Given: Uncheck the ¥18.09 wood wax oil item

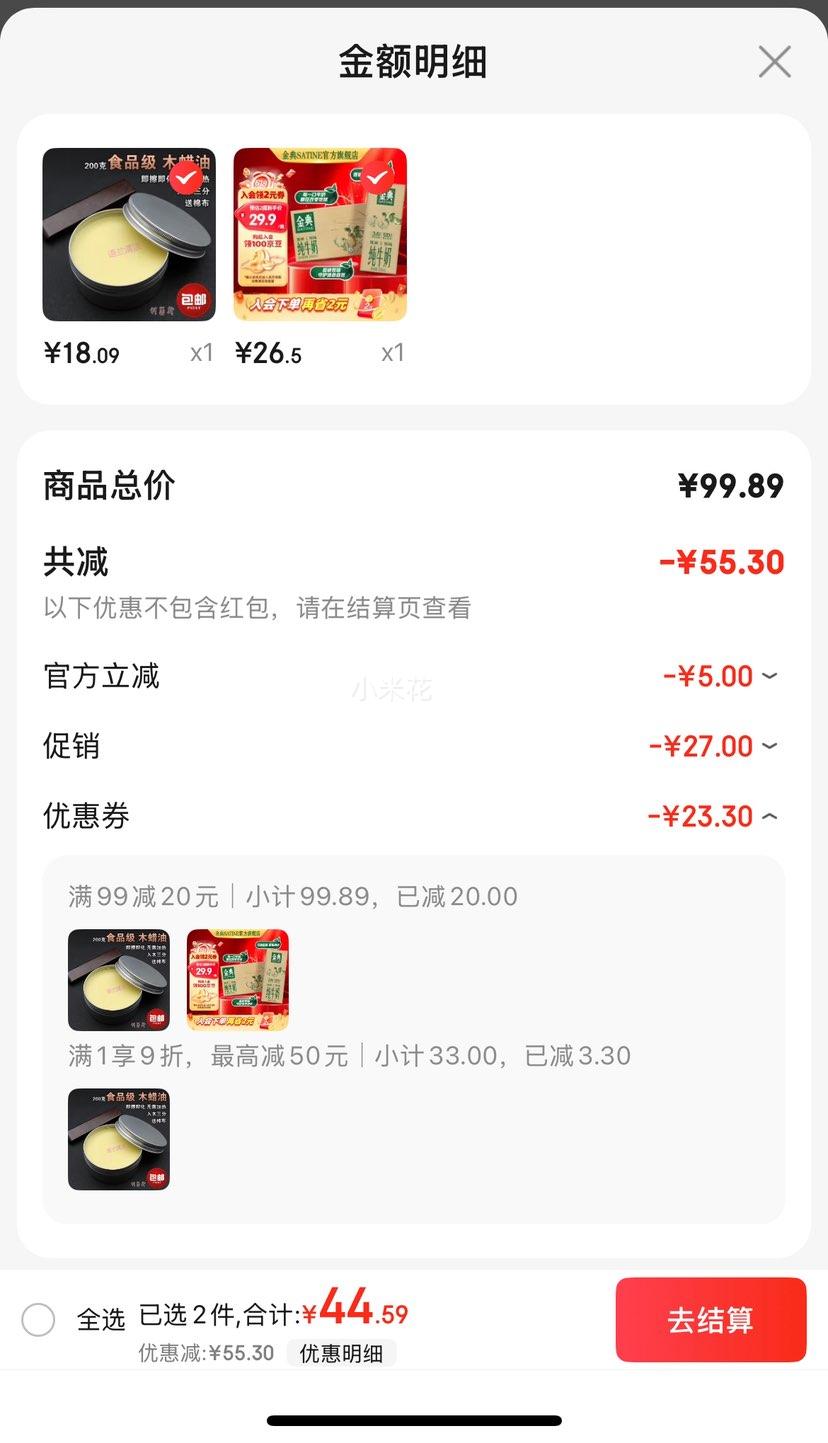Looking at the screenshot, I should (186, 179).
